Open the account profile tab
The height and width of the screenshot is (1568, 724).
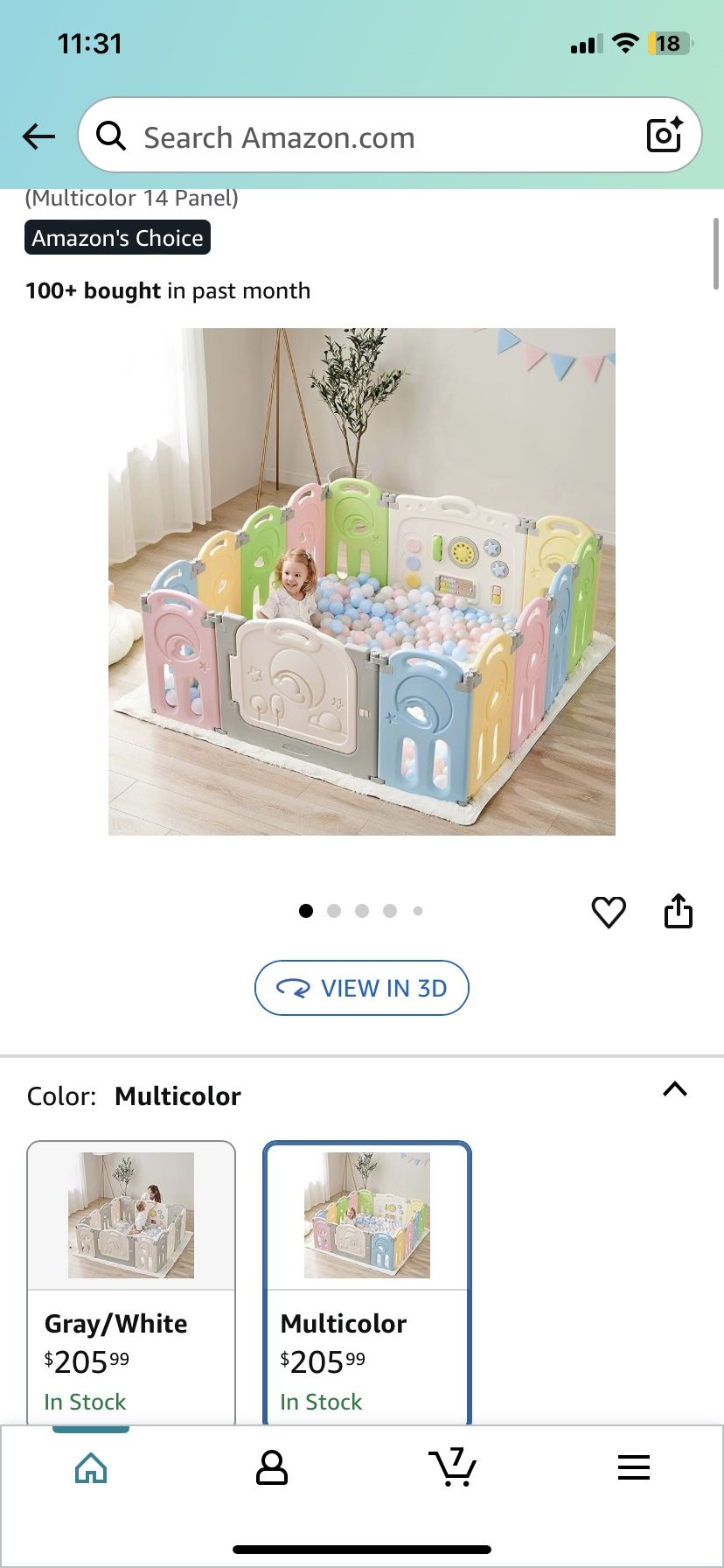[x=271, y=1467]
